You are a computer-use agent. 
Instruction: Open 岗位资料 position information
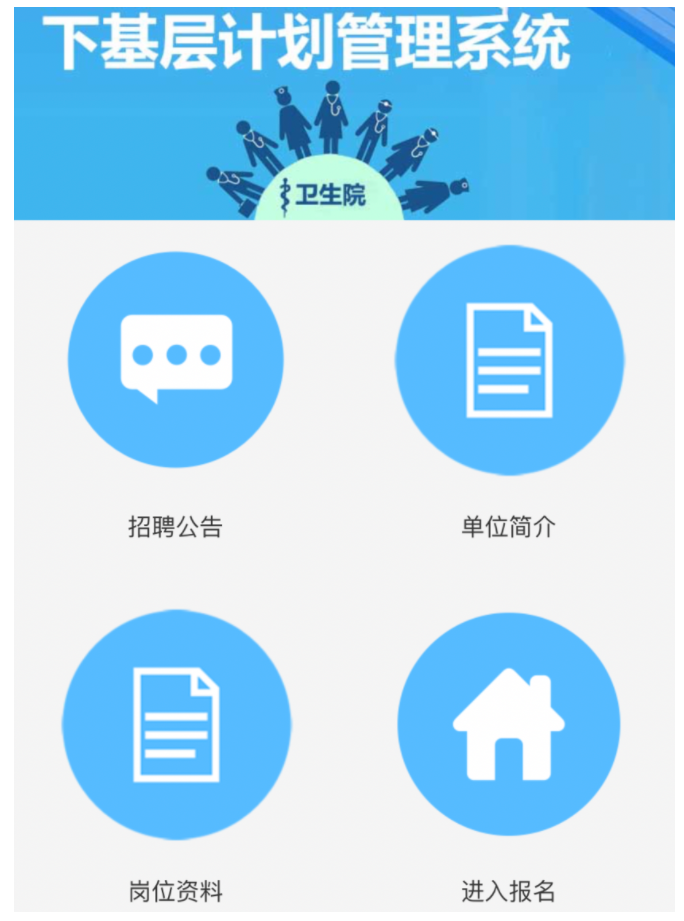tap(176, 725)
